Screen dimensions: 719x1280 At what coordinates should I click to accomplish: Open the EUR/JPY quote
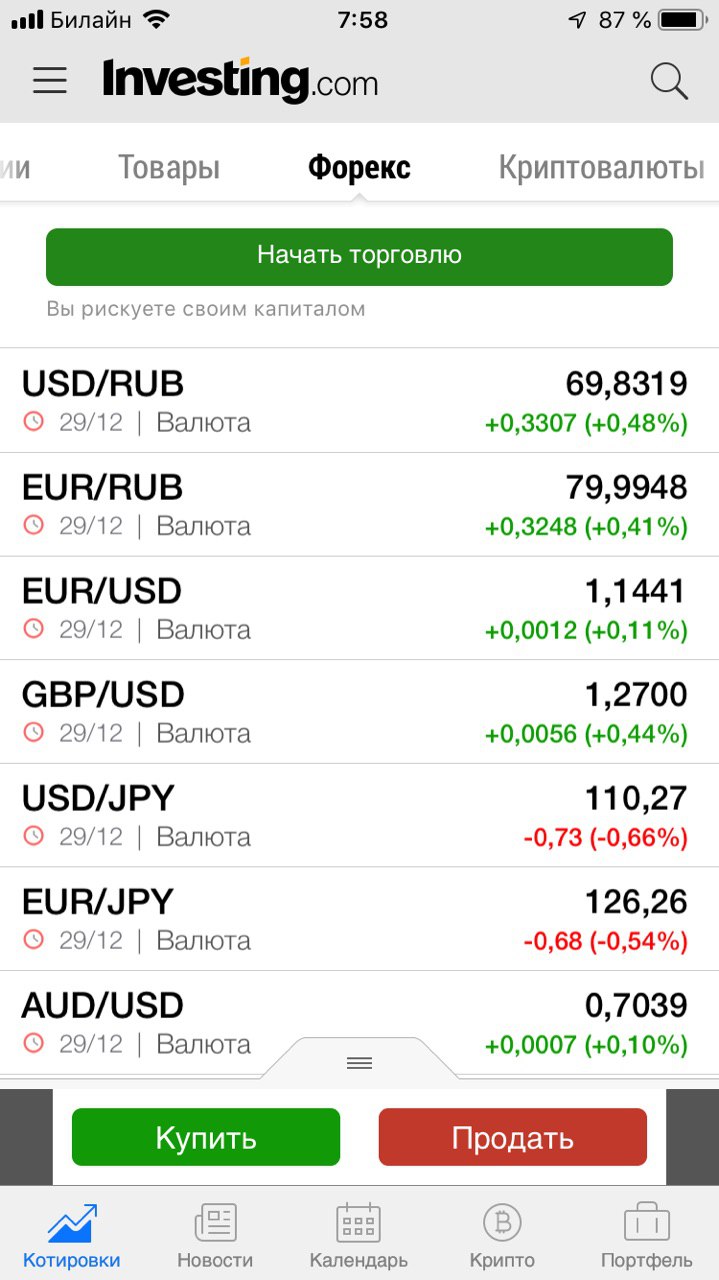pos(359,919)
